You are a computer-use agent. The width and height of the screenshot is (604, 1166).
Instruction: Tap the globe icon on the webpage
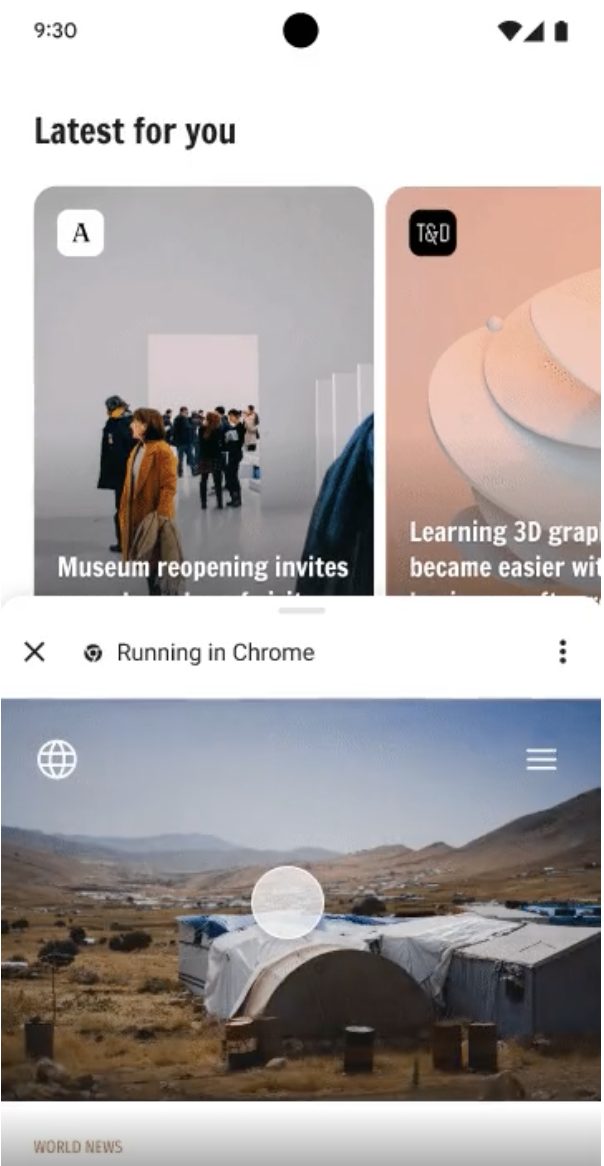(57, 760)
